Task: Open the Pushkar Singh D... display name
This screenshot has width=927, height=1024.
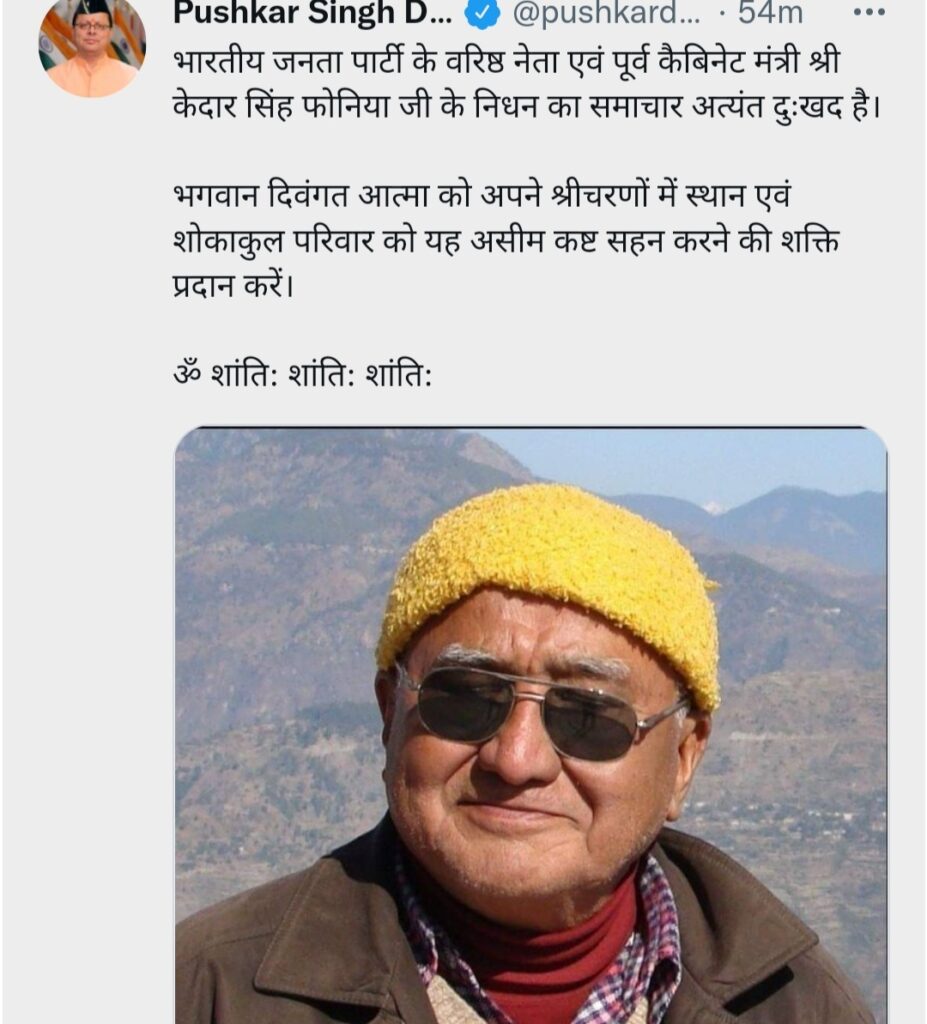Action: pos(312,13)
